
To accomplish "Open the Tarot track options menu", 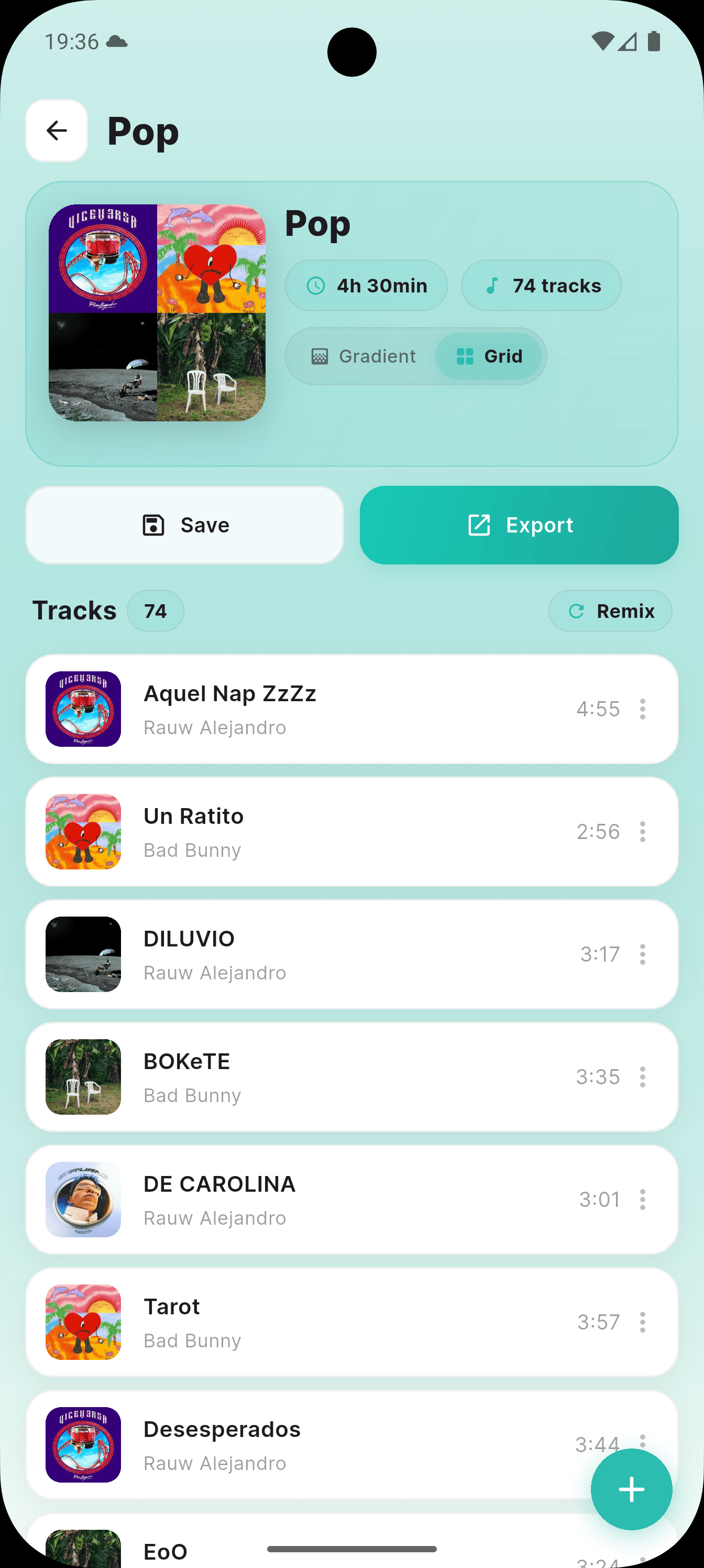I will (643, 1323).
